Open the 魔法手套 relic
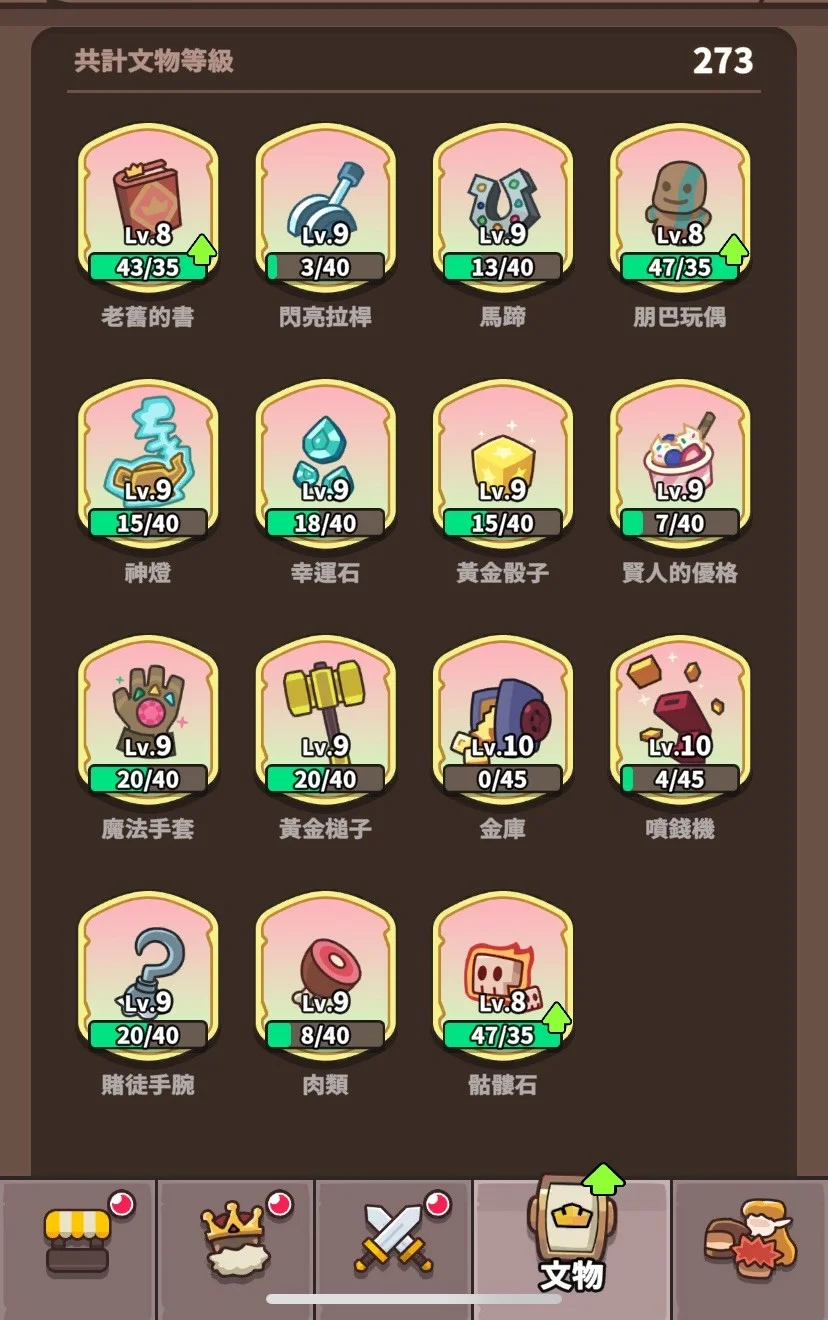 pos(148,722)
